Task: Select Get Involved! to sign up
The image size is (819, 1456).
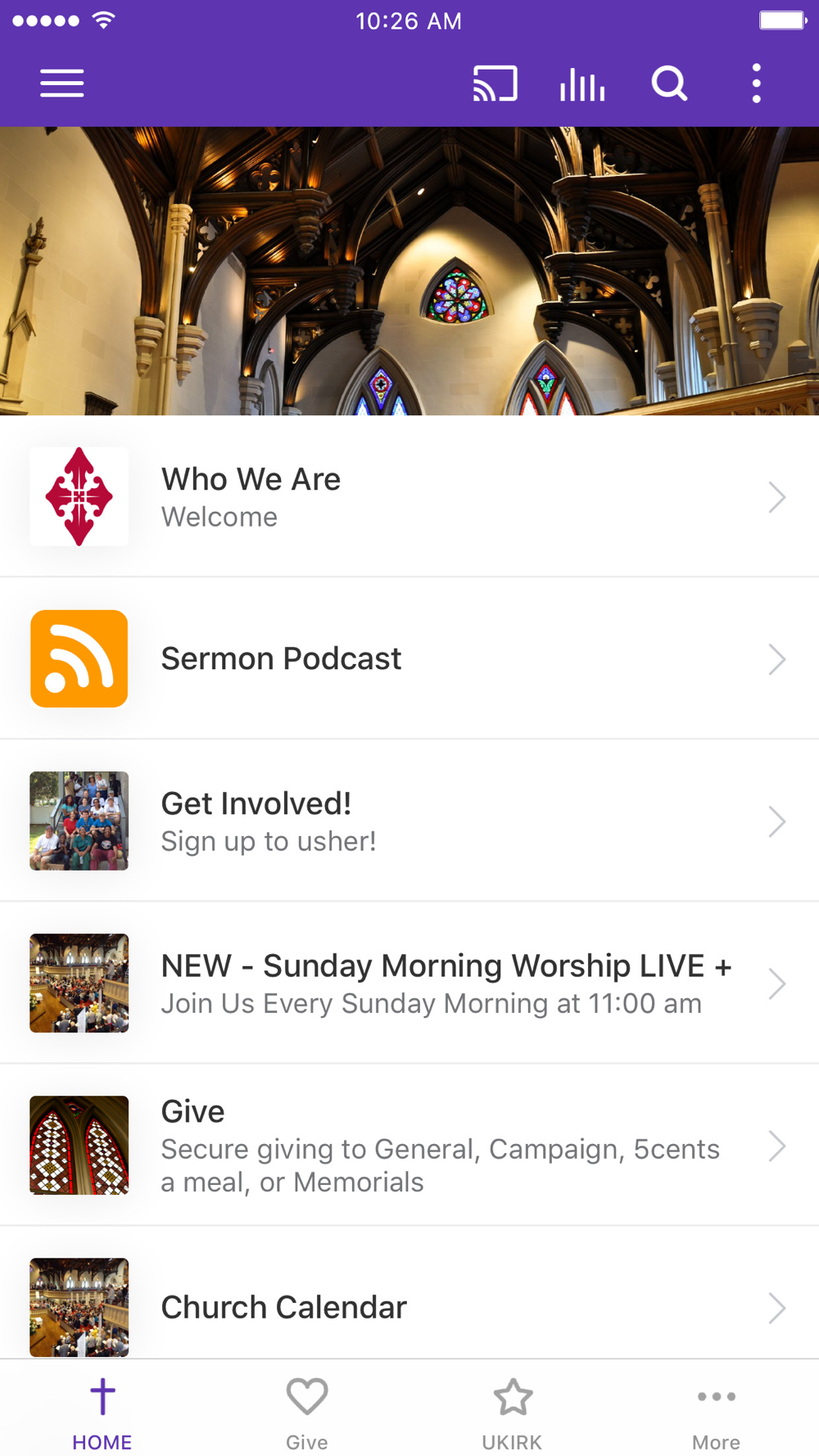Action: (409, 821)
